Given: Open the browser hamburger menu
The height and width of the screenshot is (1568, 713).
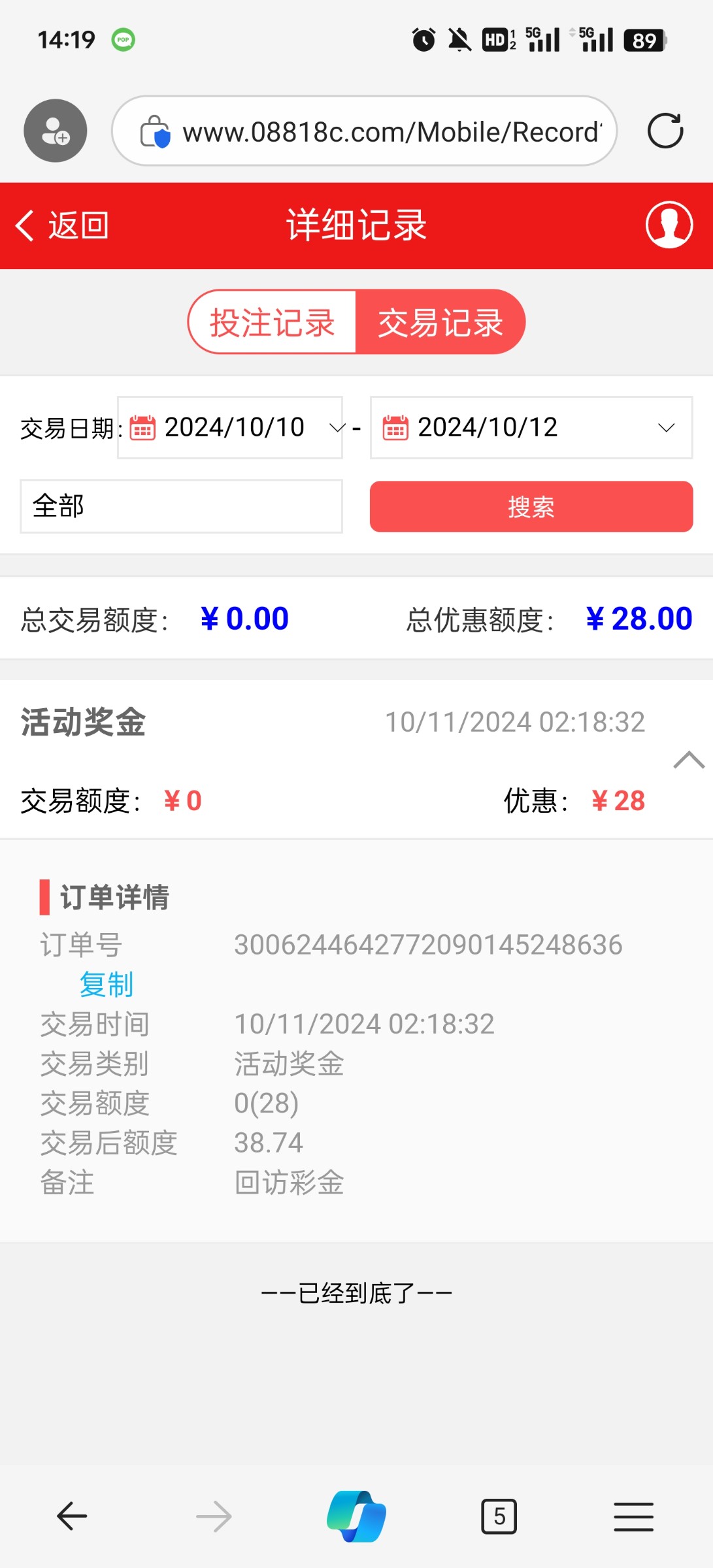Looking at the screenshot, I should (633, 1516).
